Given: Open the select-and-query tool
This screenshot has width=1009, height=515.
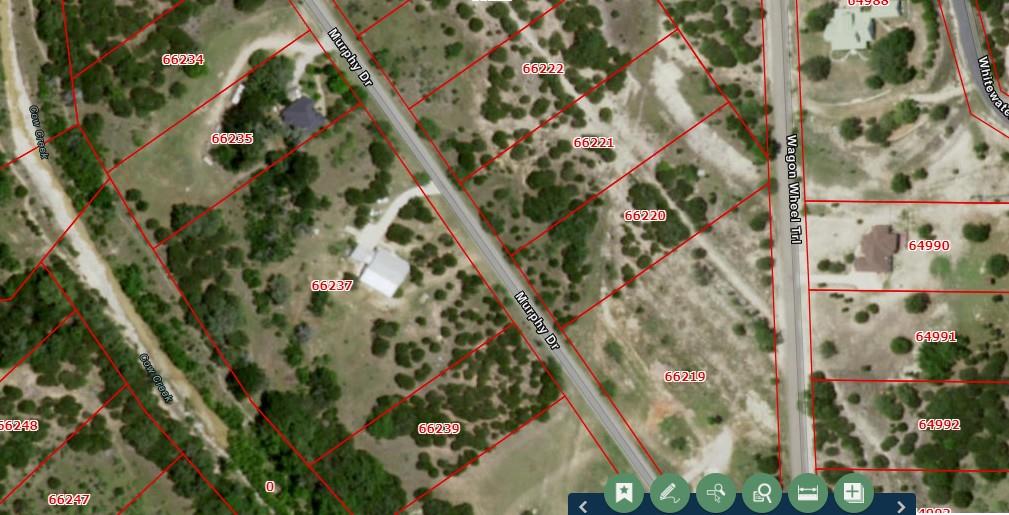Looking at the screenshot, I should [715, 492].
